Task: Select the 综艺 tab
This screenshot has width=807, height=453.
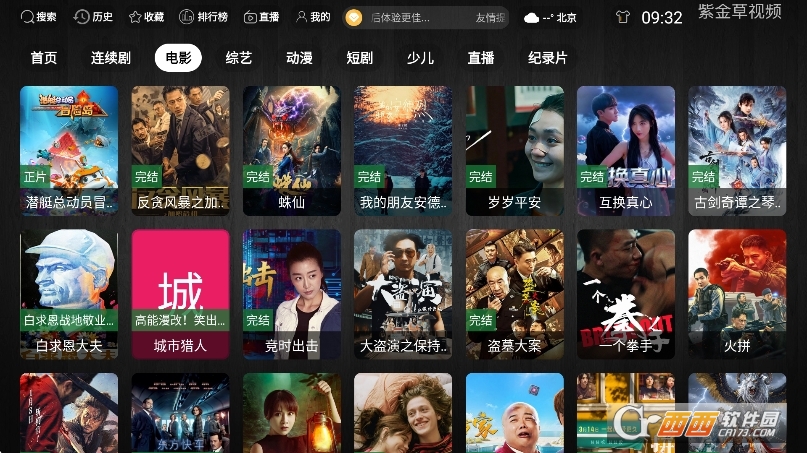Action: tap(239, 58)
